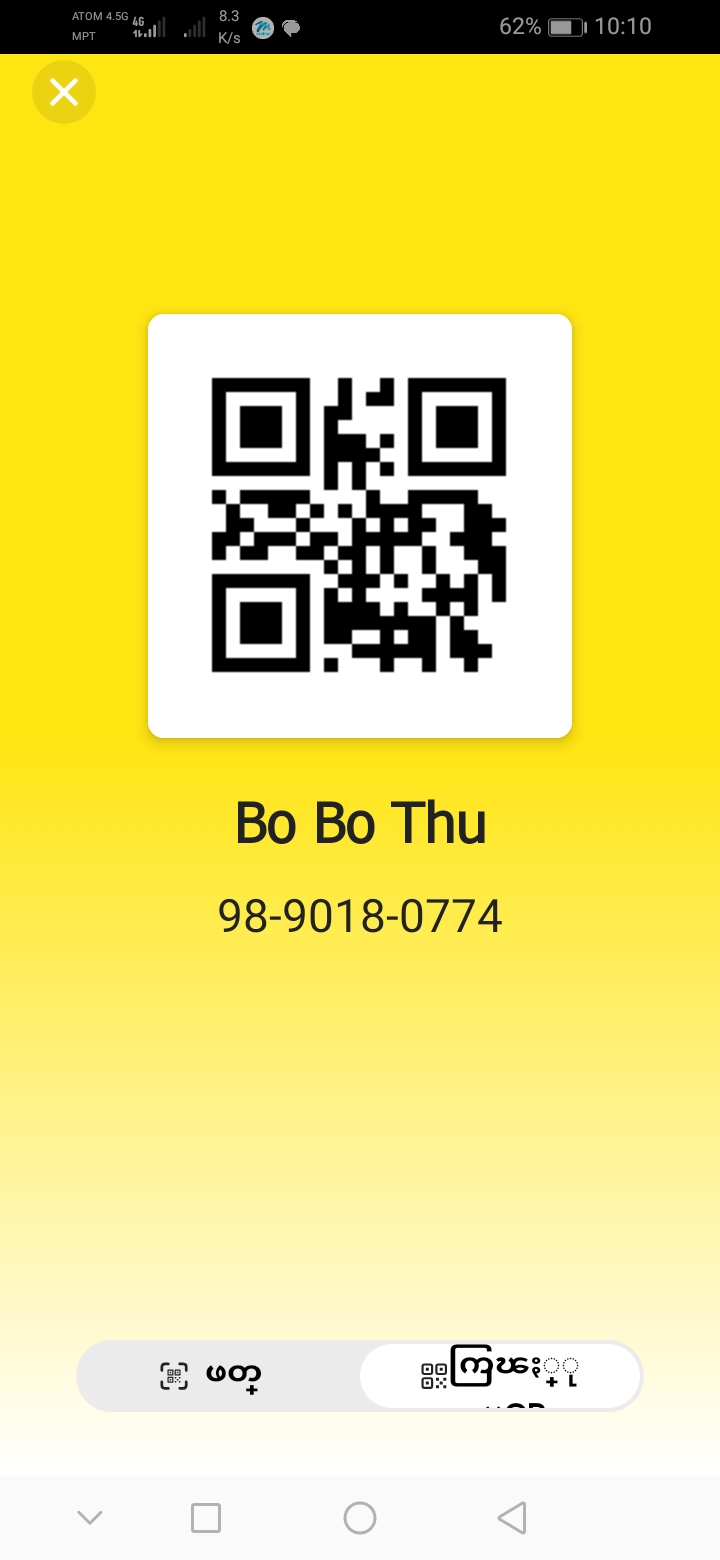Go back using system back button

[x=511, y=1518]
